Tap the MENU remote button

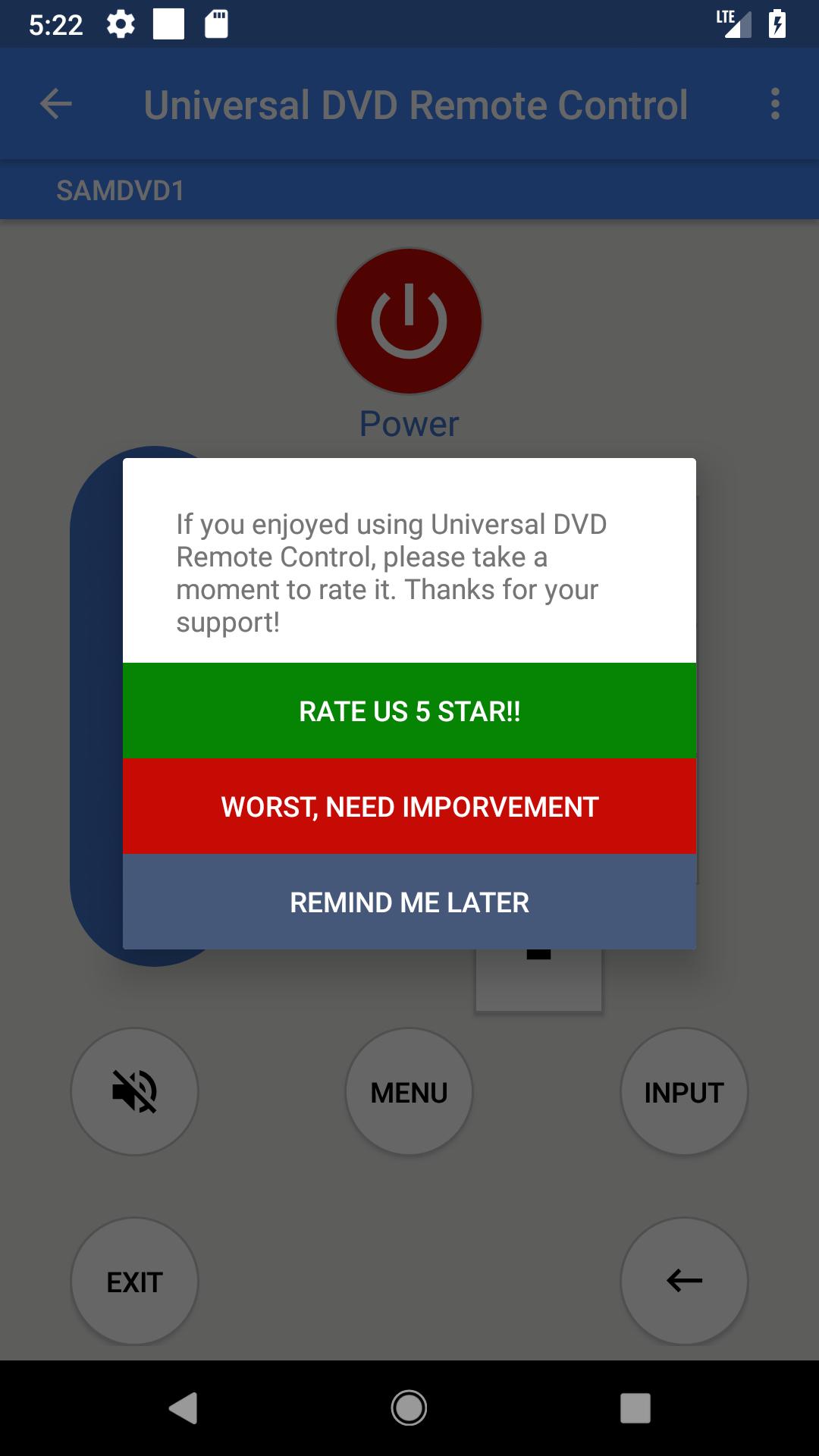tap(409, 1091)
